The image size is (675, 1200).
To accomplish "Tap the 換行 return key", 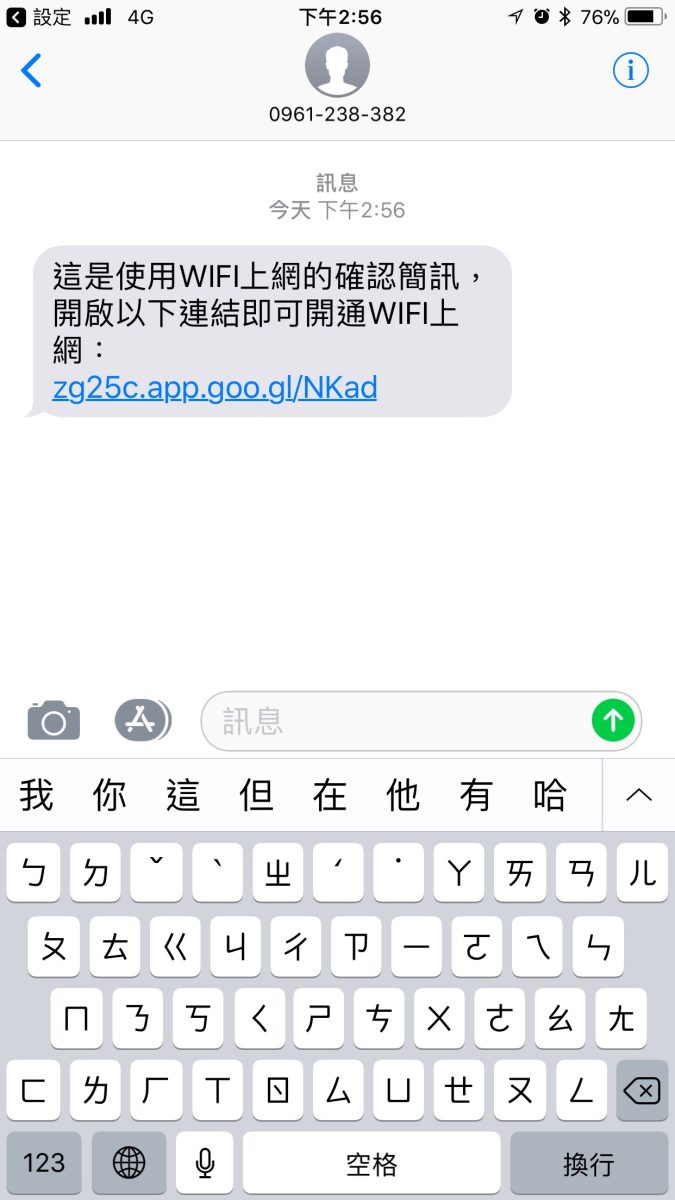I will coord(588,1163).
